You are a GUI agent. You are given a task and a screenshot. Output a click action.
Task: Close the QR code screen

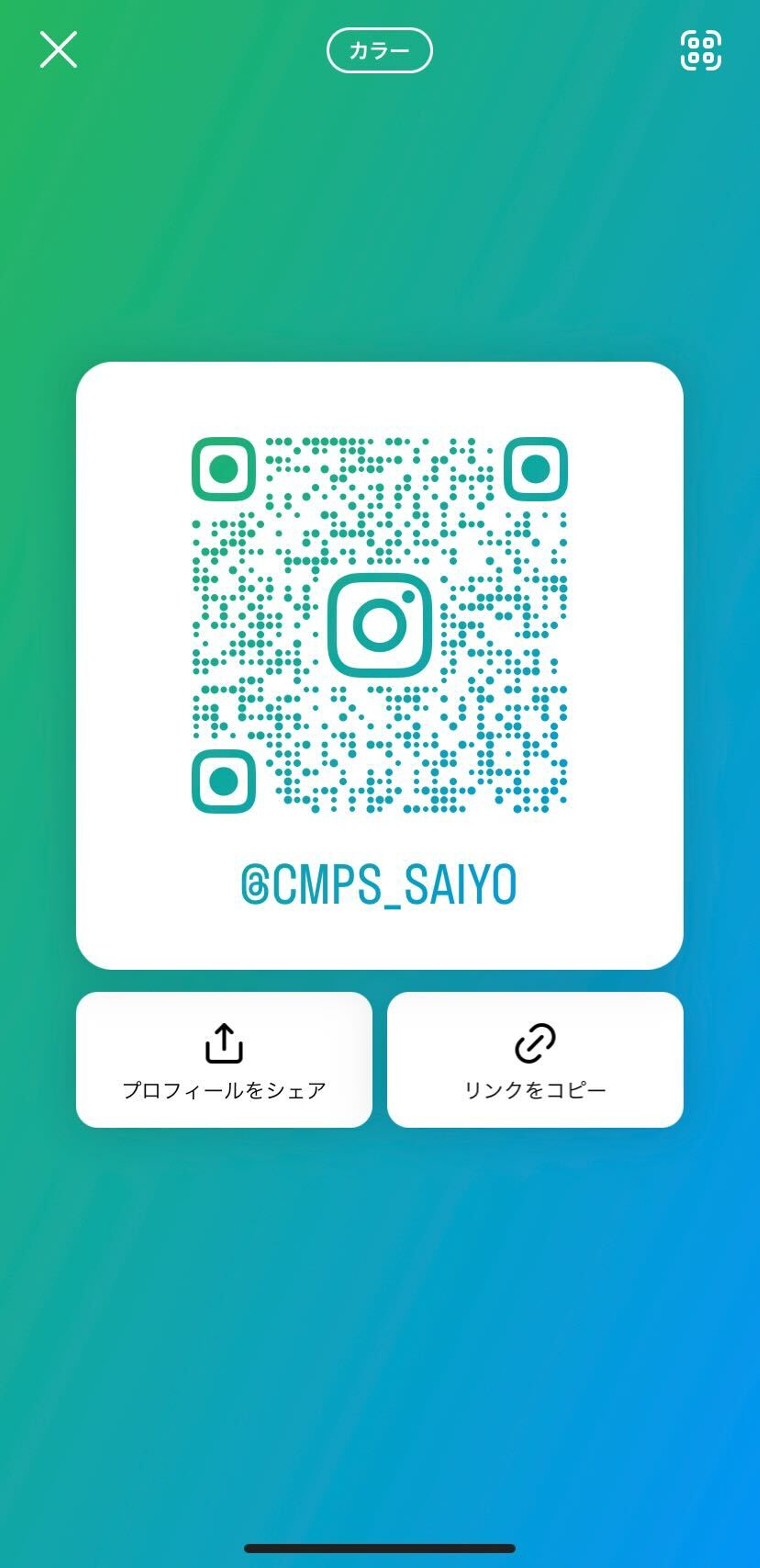tap(59, 49)
